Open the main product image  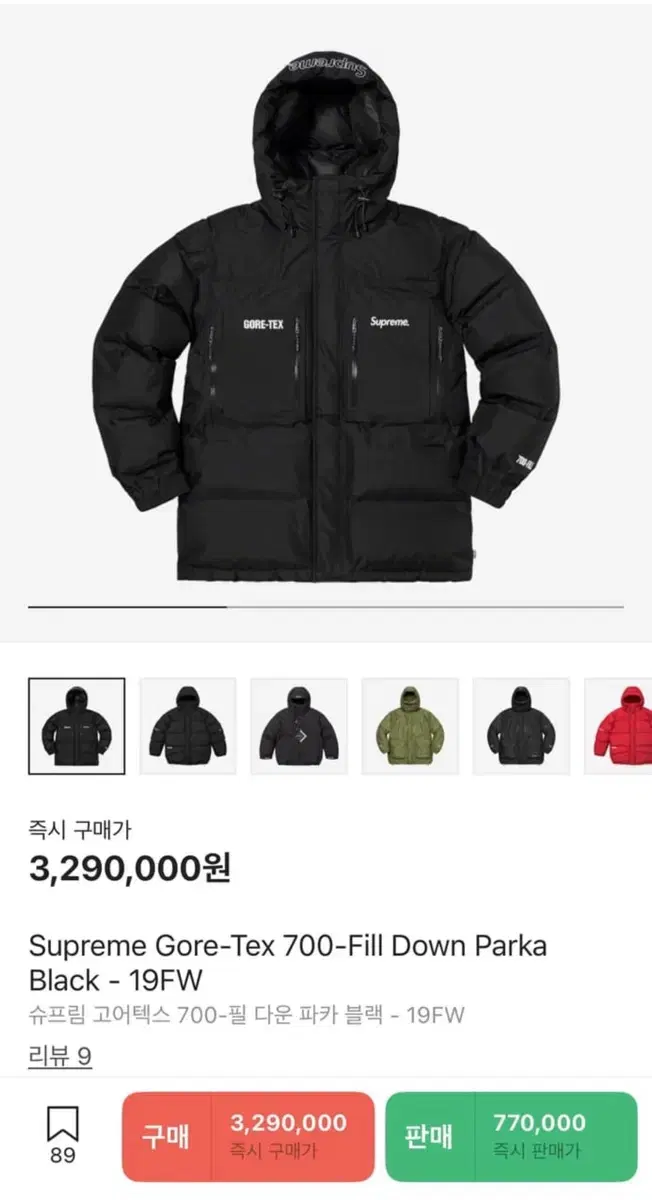point(325,320)
